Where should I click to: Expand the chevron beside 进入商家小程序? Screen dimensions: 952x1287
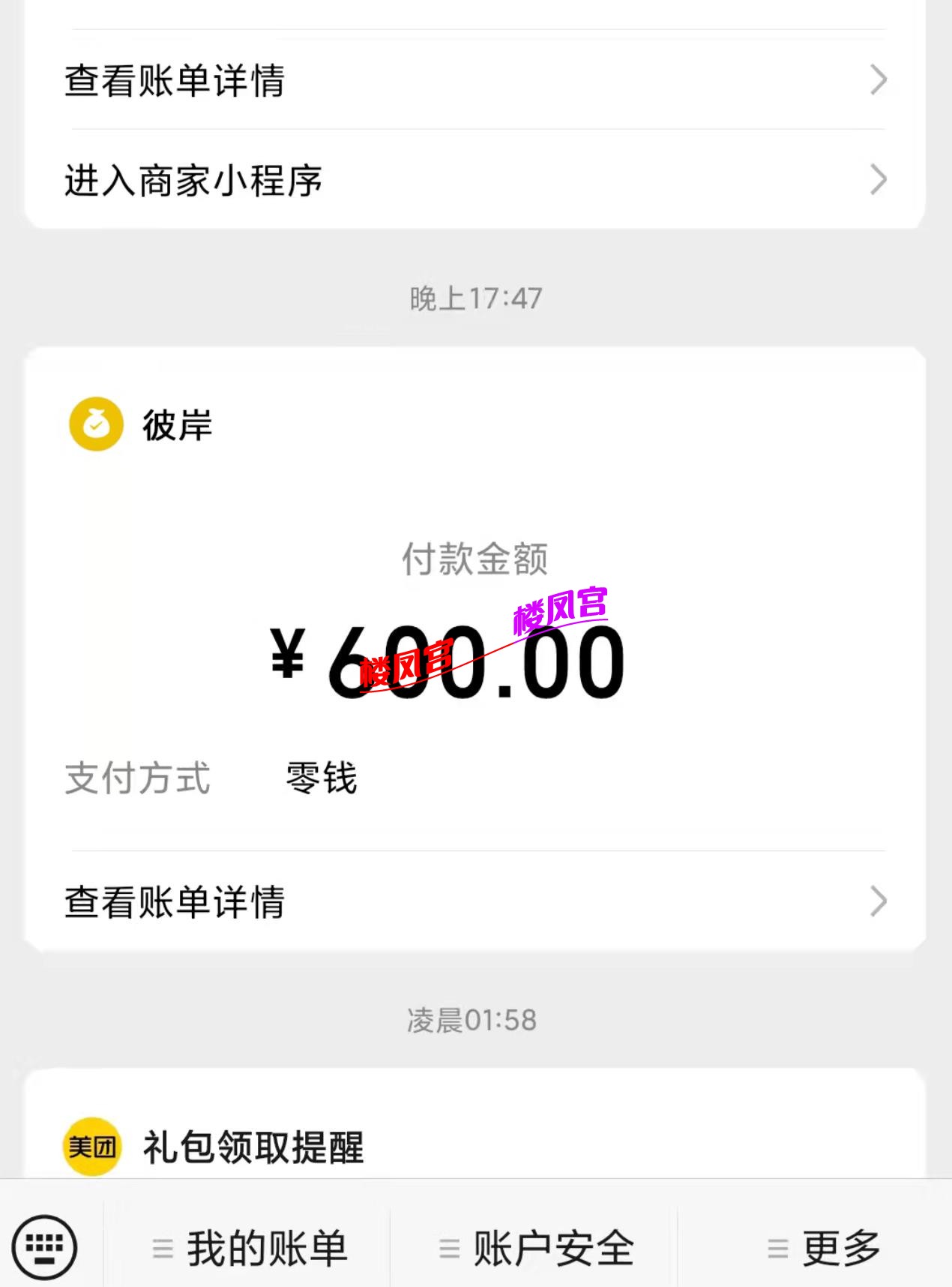click(x=879, y=179)
